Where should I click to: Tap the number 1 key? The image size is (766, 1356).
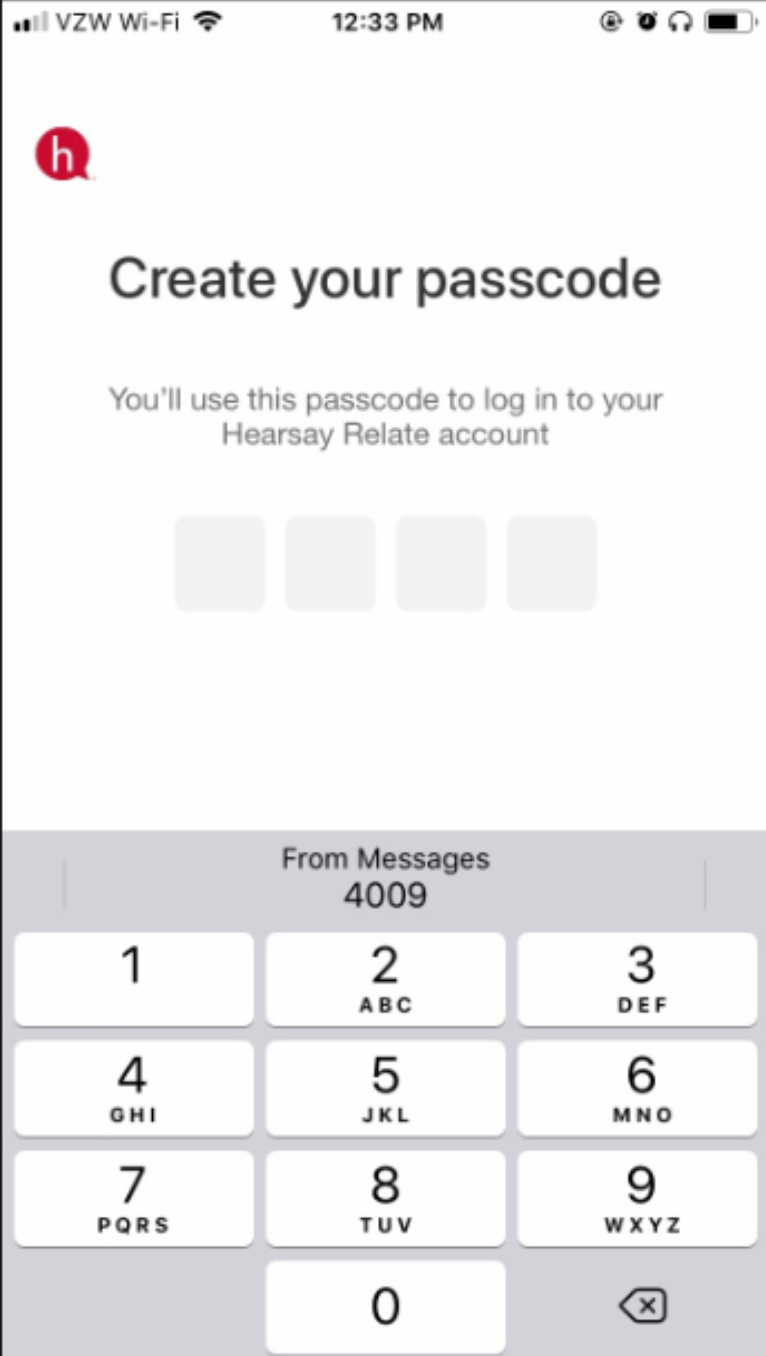click(133, 979)
